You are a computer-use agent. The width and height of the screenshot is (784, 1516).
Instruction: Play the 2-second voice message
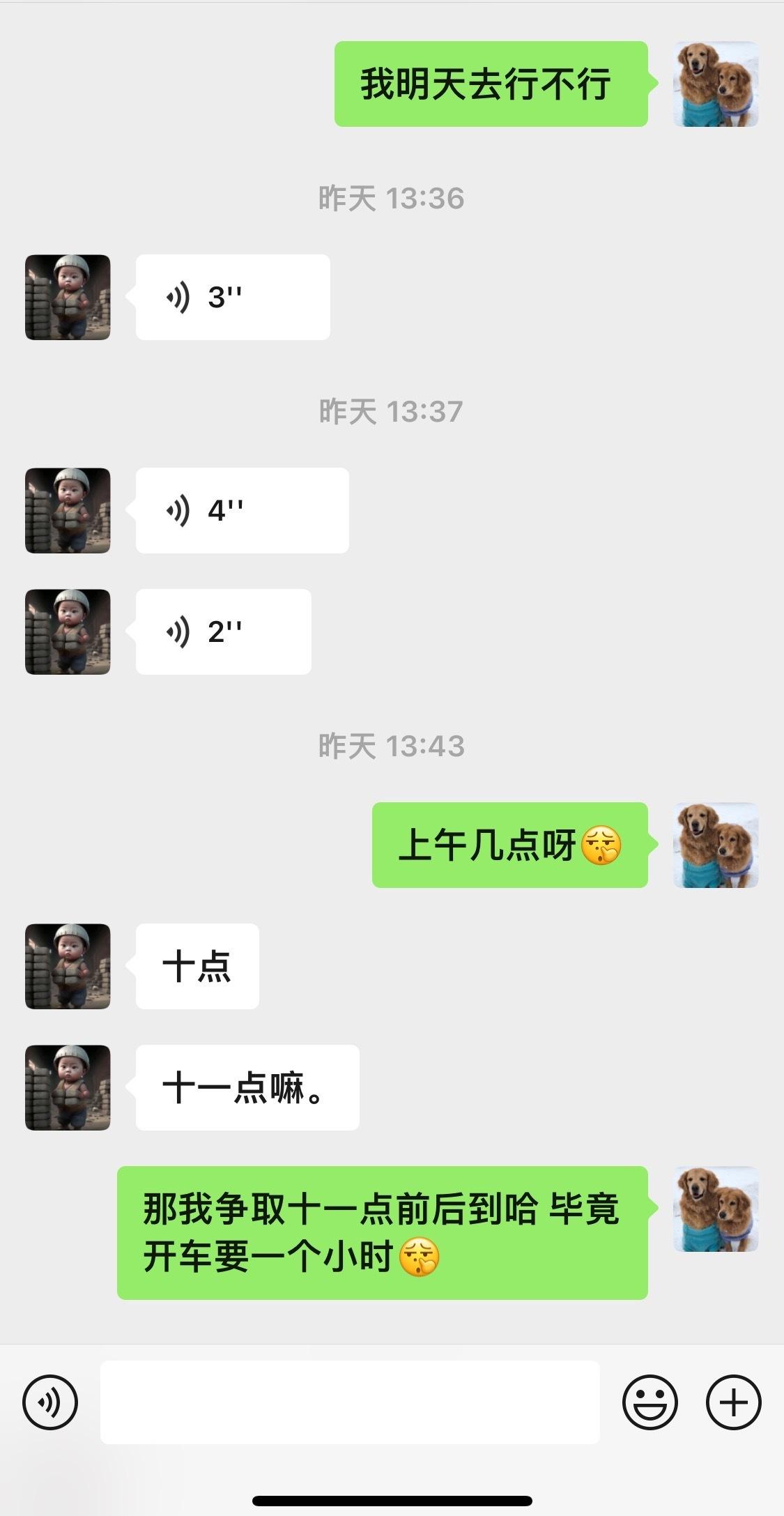[x=223, y=632]
